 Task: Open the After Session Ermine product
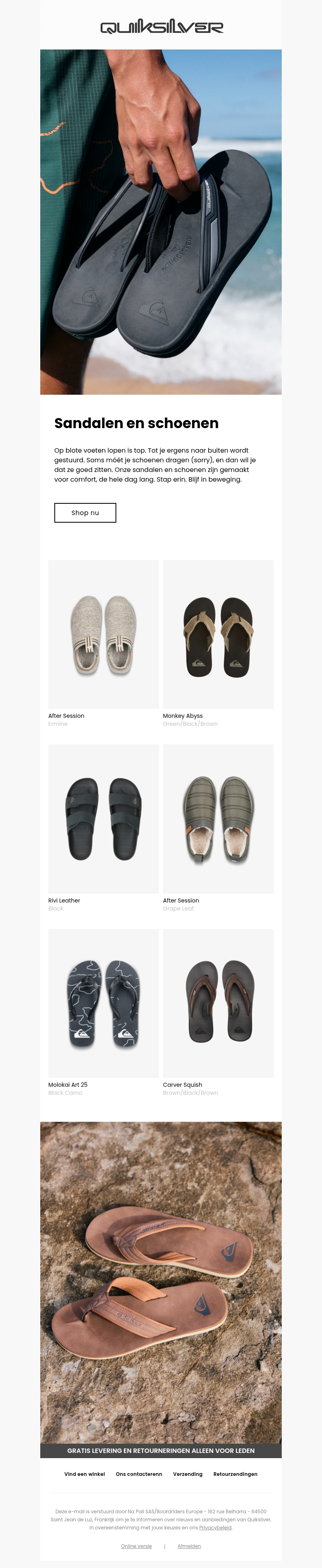(103, 635)
